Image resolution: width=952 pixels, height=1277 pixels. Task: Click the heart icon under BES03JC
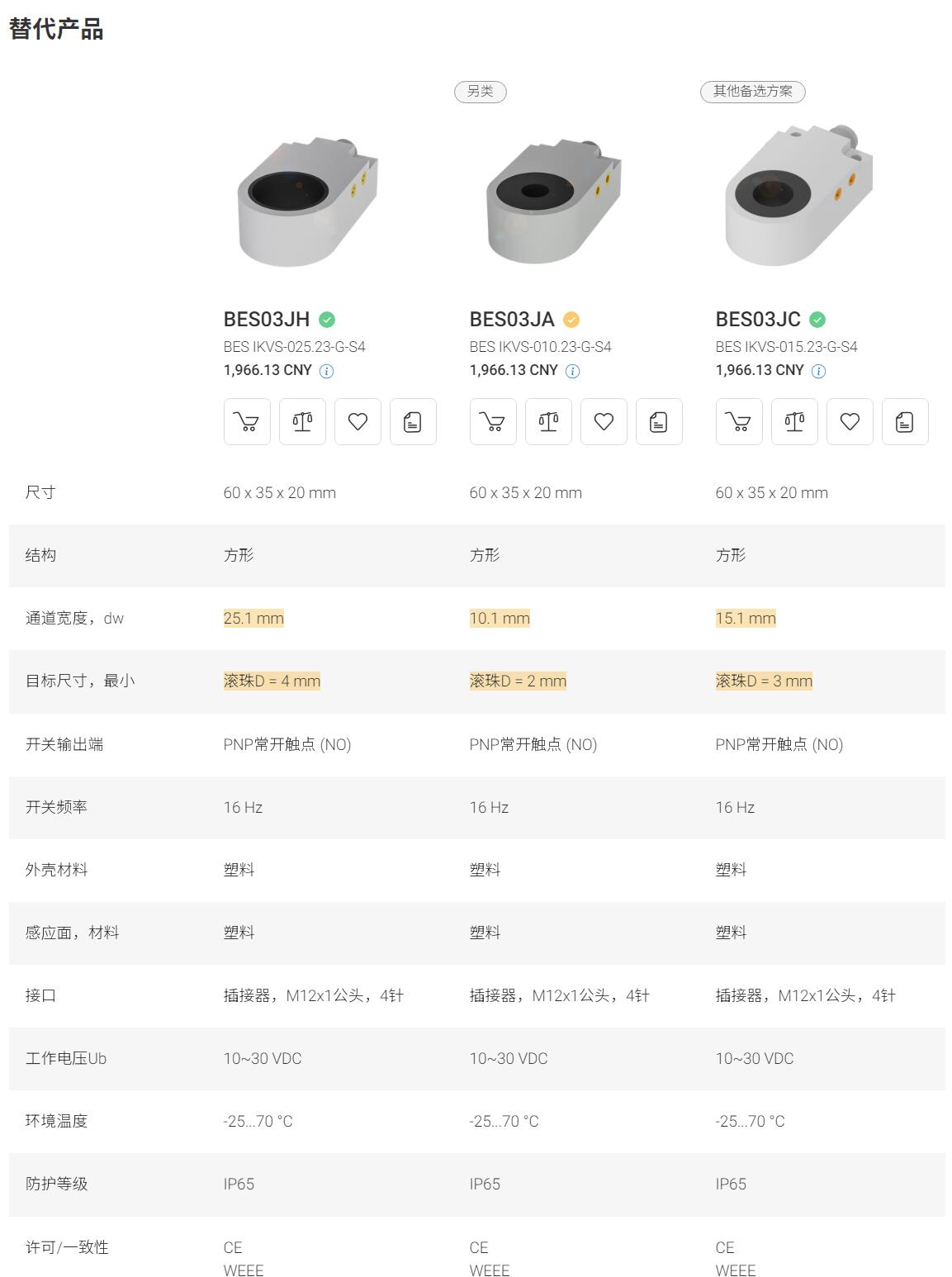[x=849, y=421]
